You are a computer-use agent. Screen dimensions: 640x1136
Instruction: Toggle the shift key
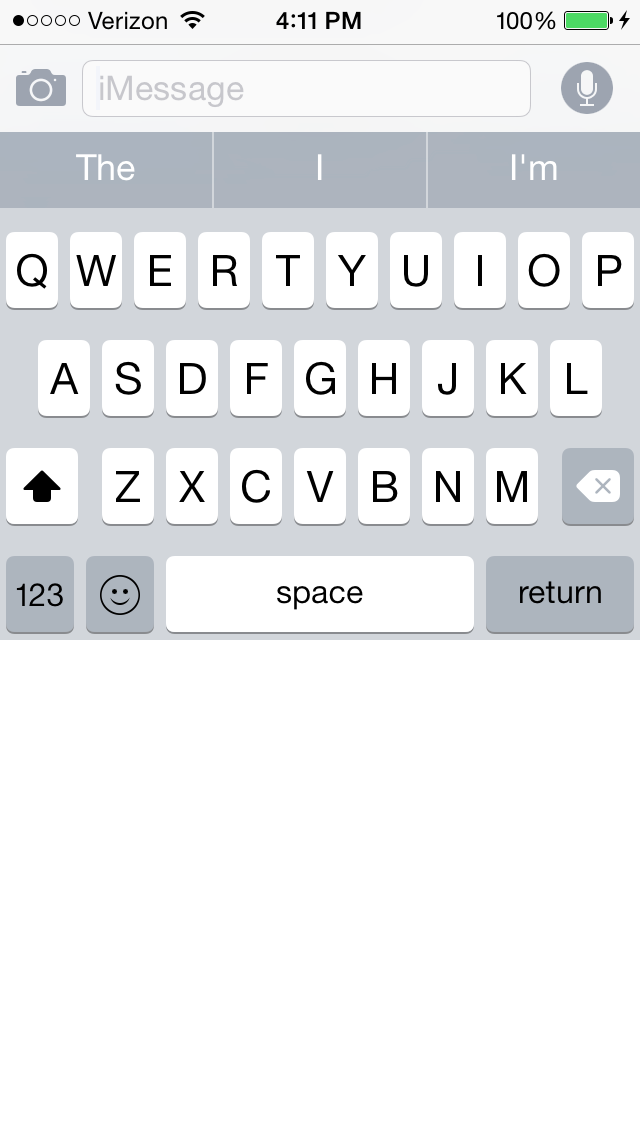point(42,486)
